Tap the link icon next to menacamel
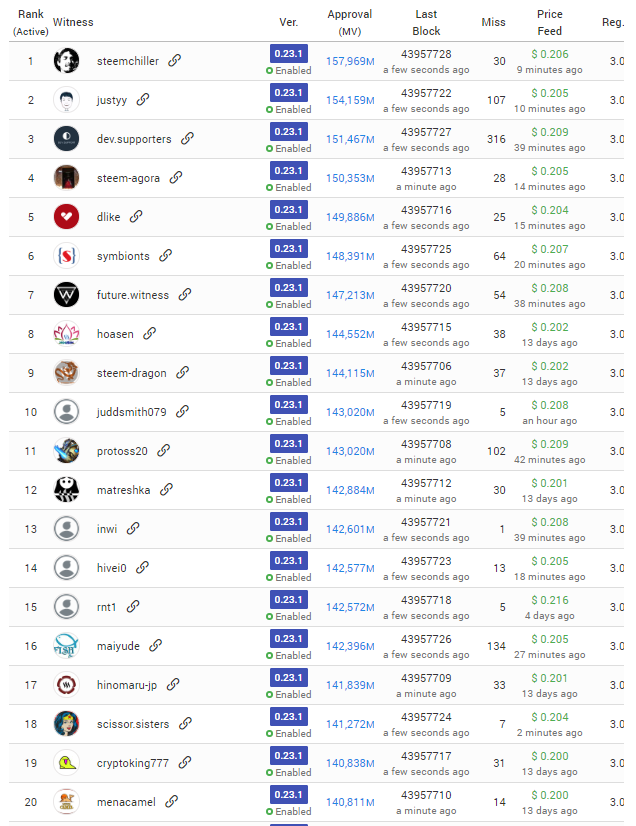The image size is (636, 826). (x=172, y=802)
